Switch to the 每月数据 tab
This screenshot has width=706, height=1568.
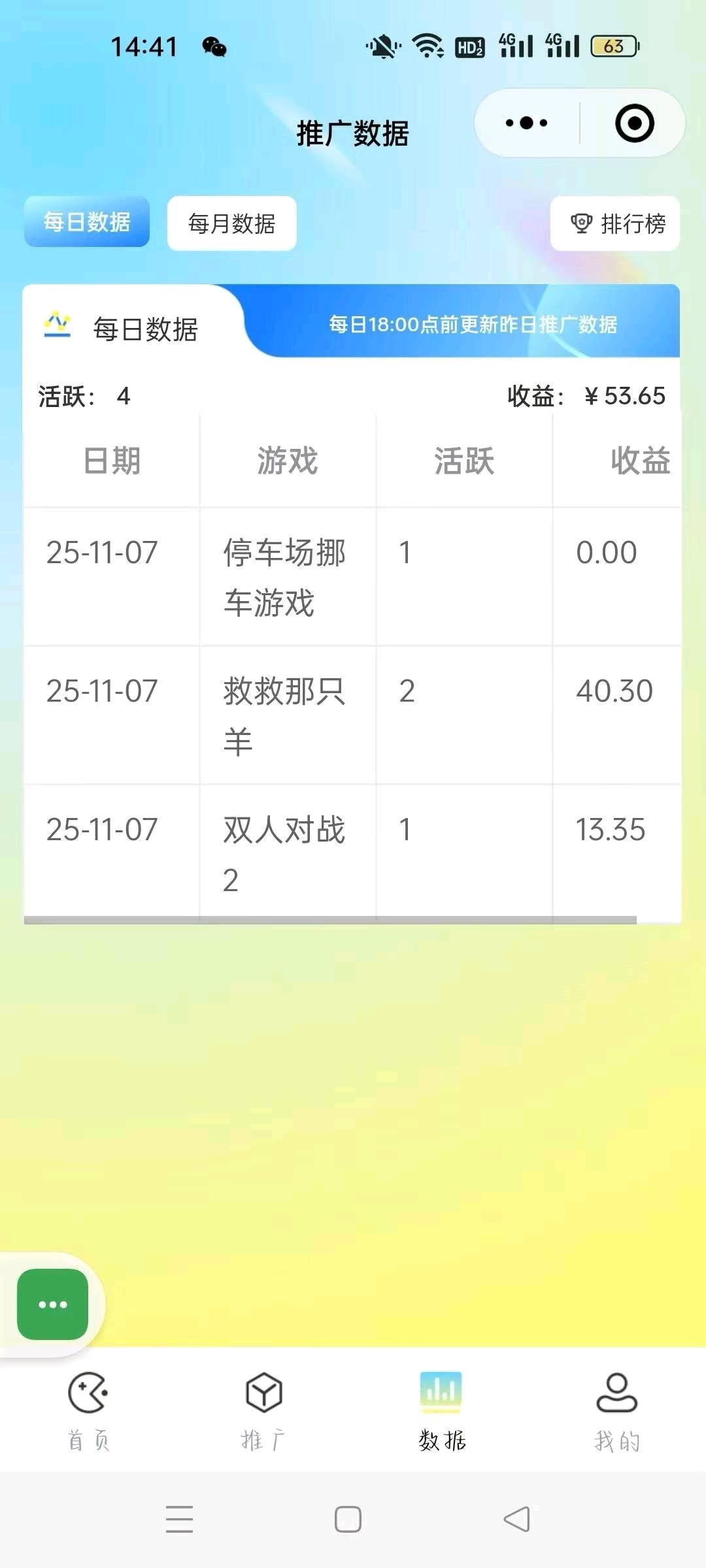[x=231, y=223]
